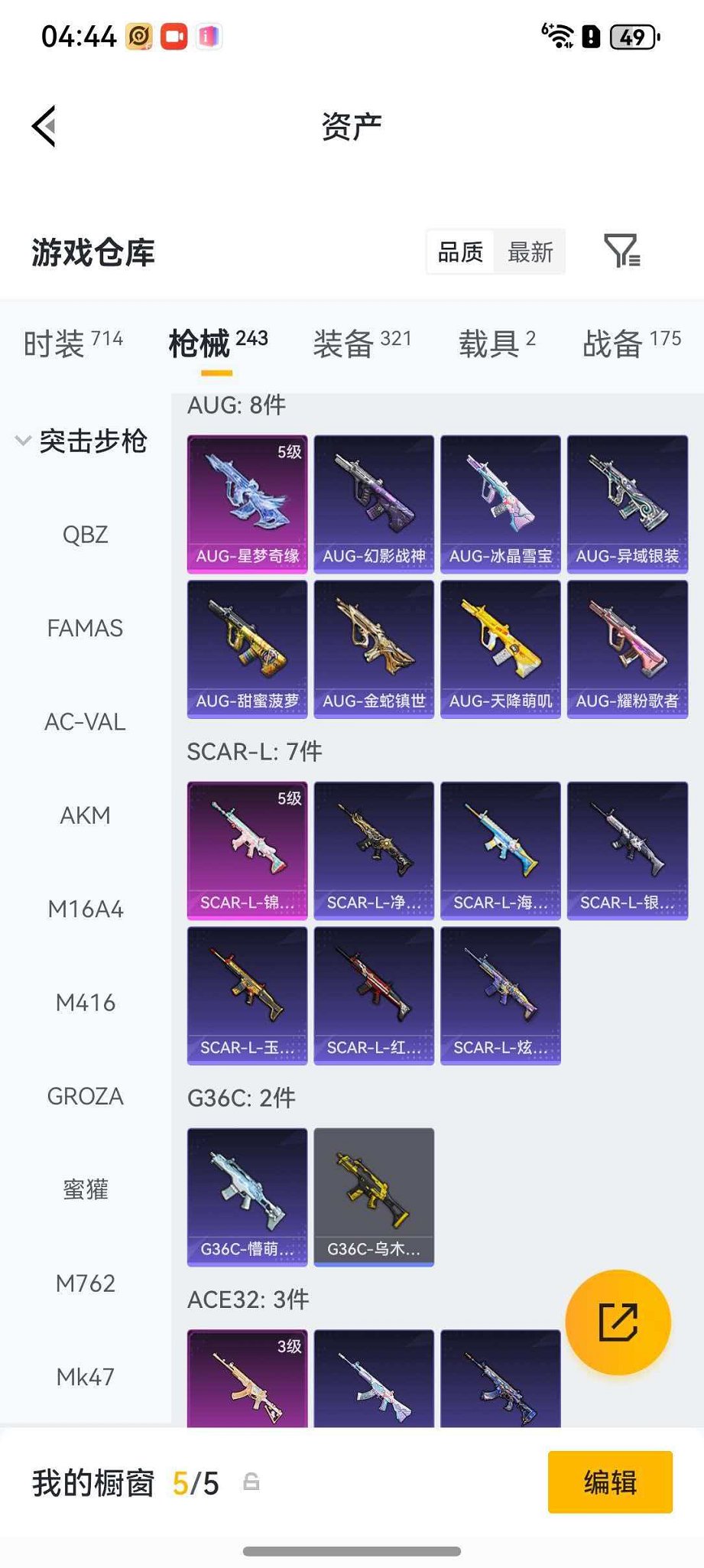Sort warehouse by 品质

coord(460,252)
